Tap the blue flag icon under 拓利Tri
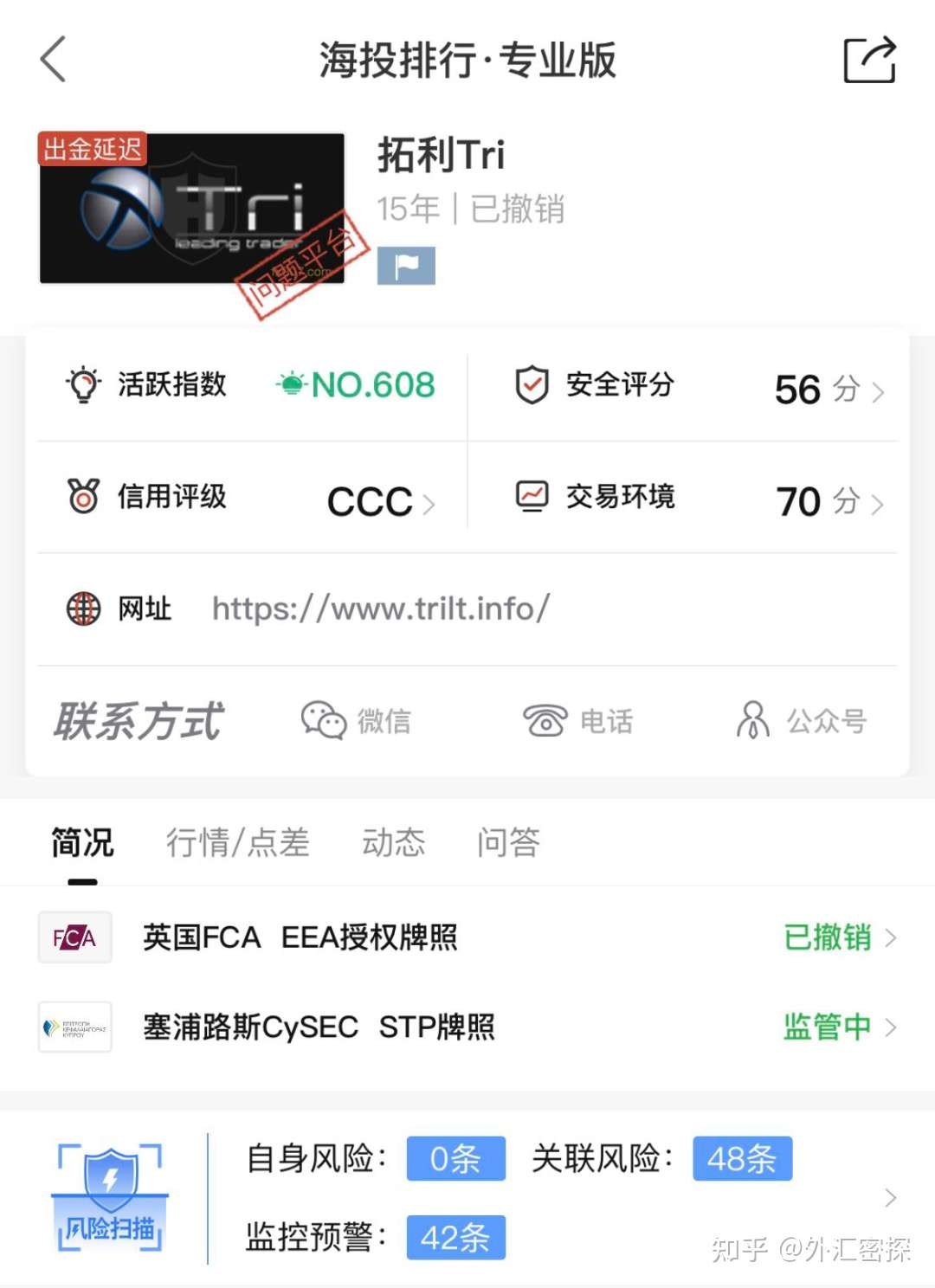The height and width of the screenshot is (1288, 935). (406, 266)
